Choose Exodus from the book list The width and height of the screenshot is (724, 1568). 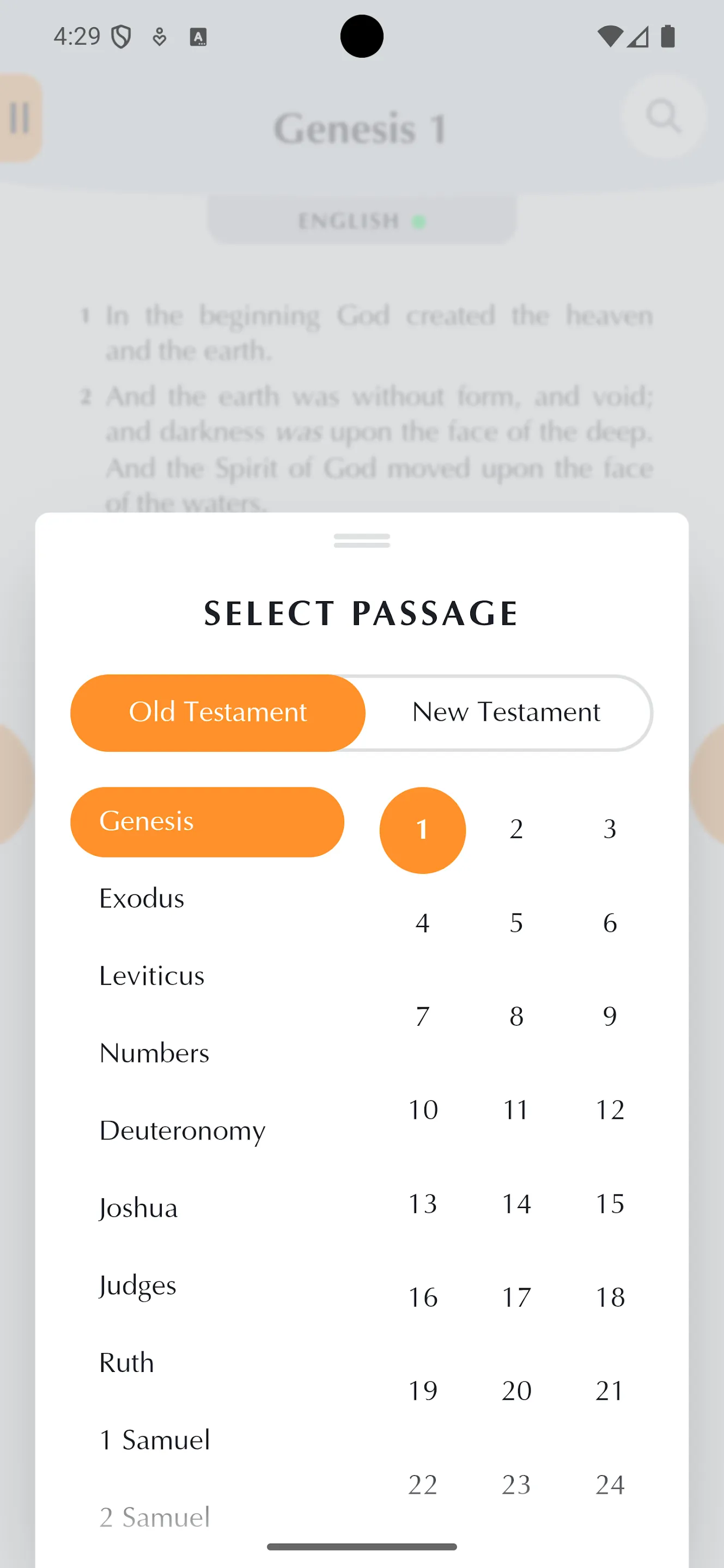[x=141, y=898]
